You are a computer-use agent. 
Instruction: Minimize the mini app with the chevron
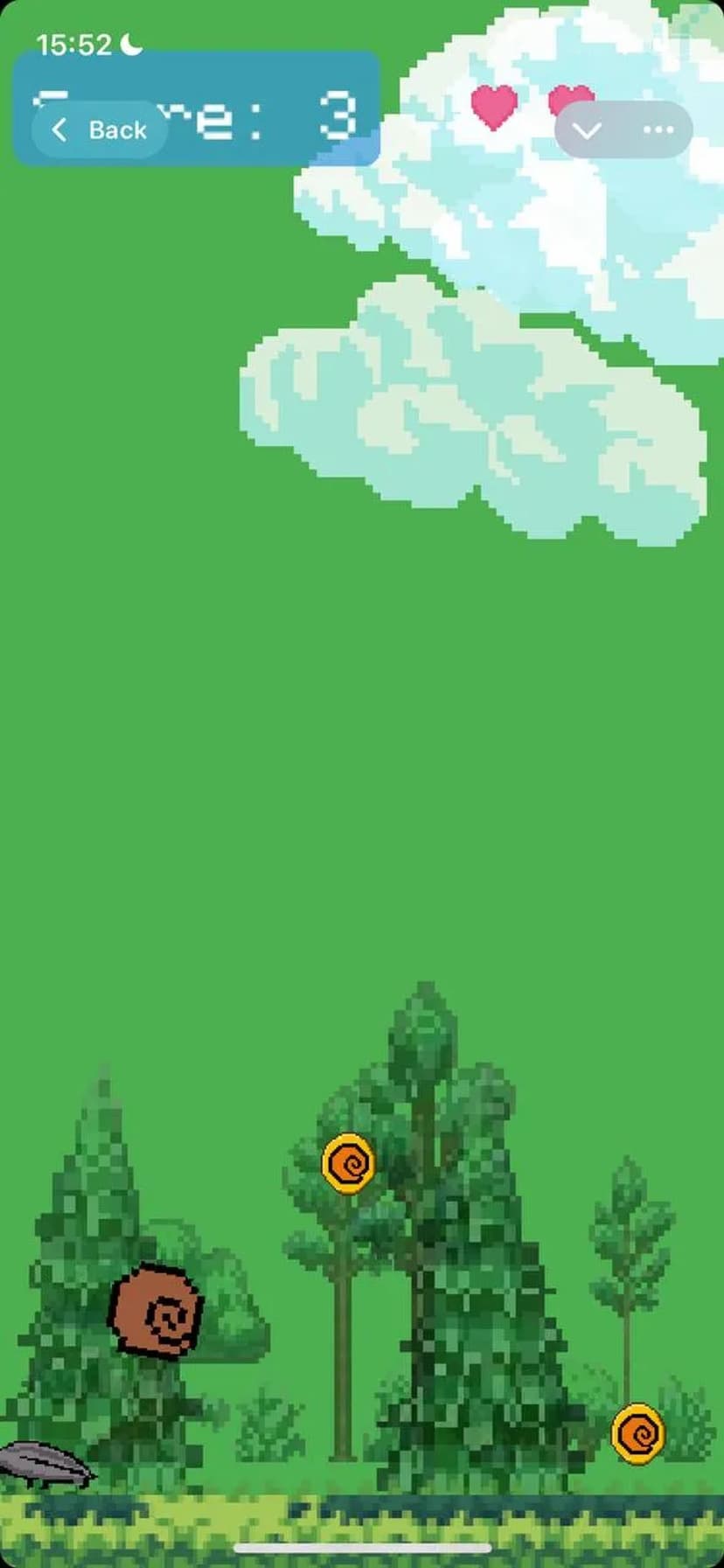point(587,130)
